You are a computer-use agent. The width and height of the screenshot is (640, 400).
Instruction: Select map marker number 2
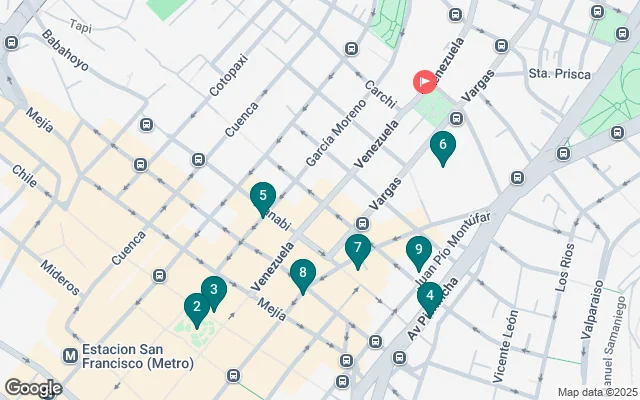[x=197, y=309]
